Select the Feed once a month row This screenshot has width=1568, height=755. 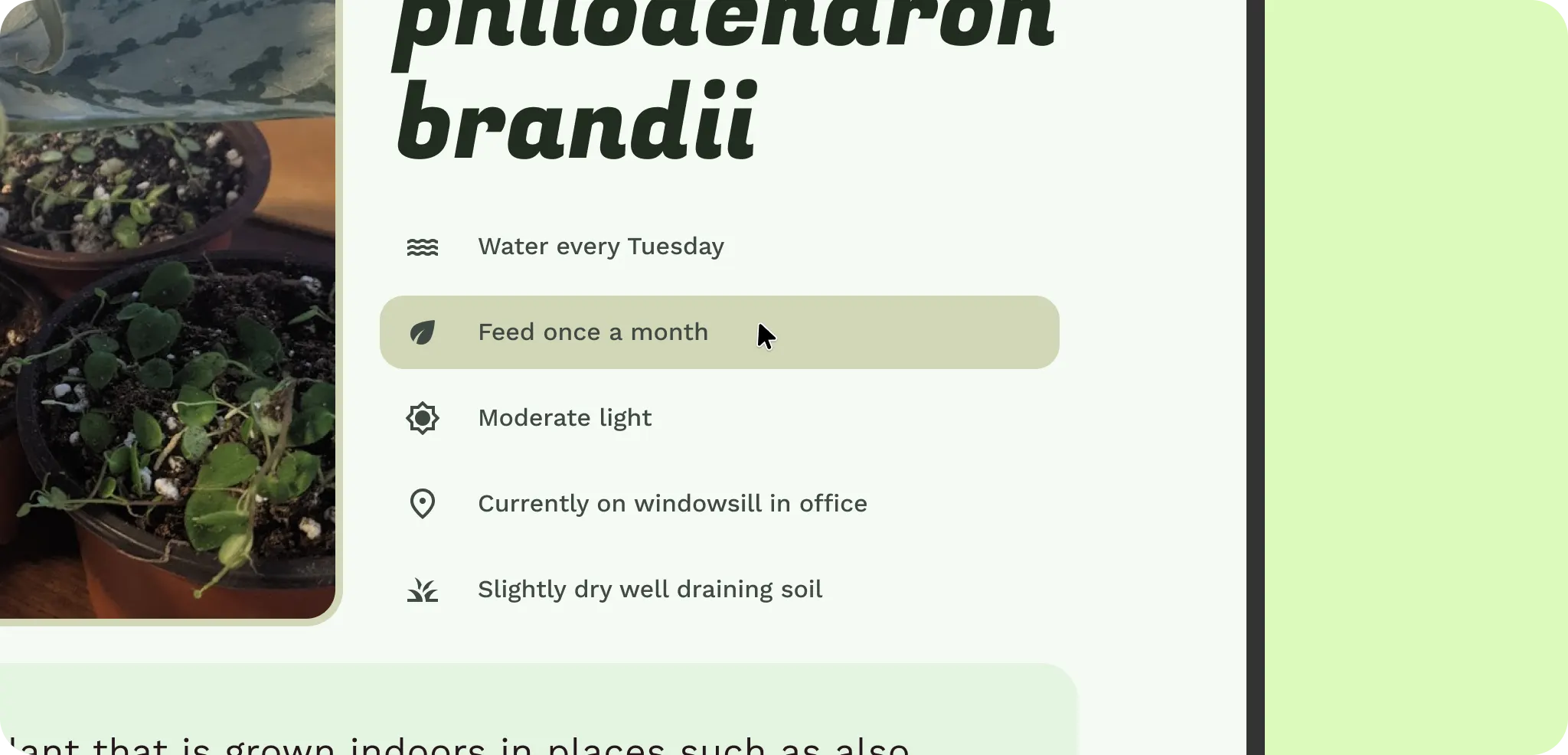point(593,332)
